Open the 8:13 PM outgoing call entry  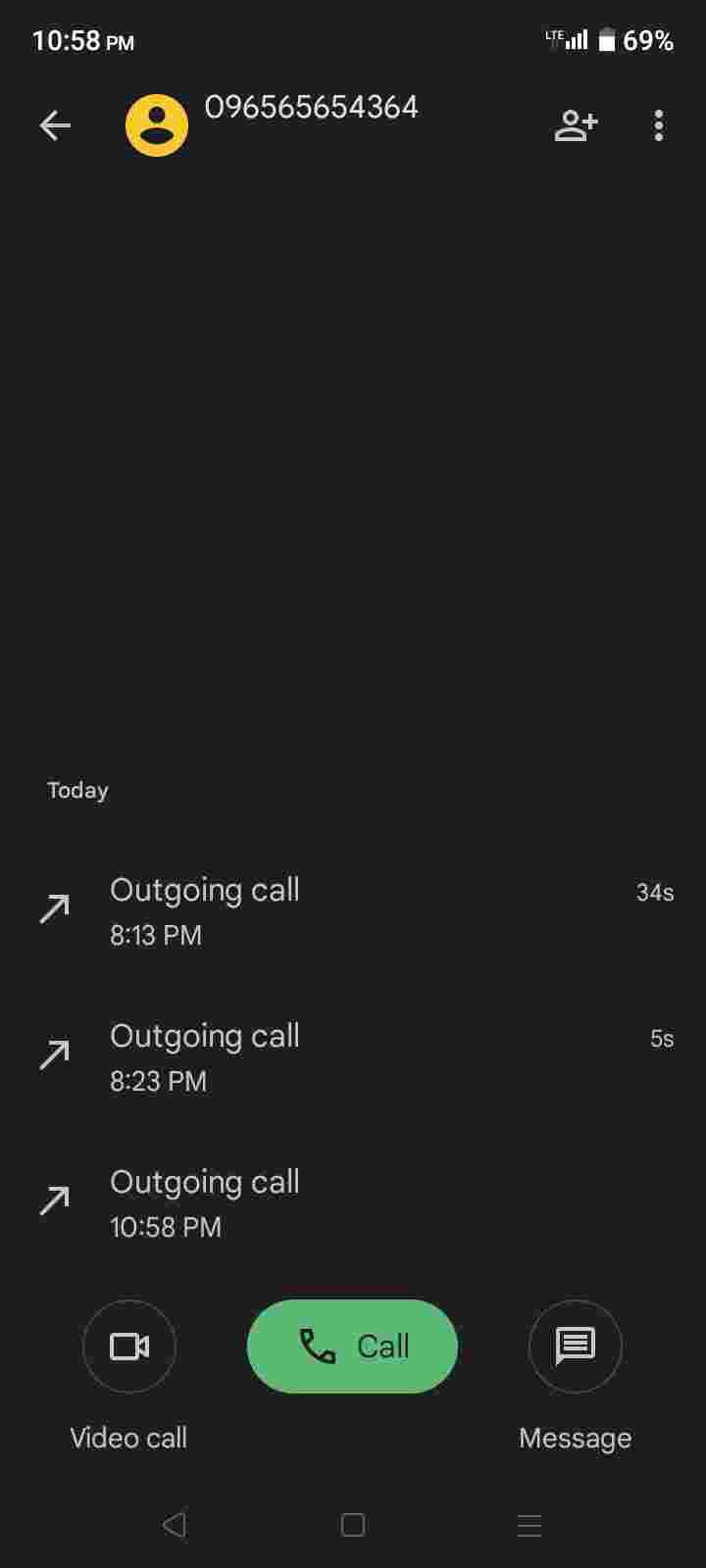(353, 910)
